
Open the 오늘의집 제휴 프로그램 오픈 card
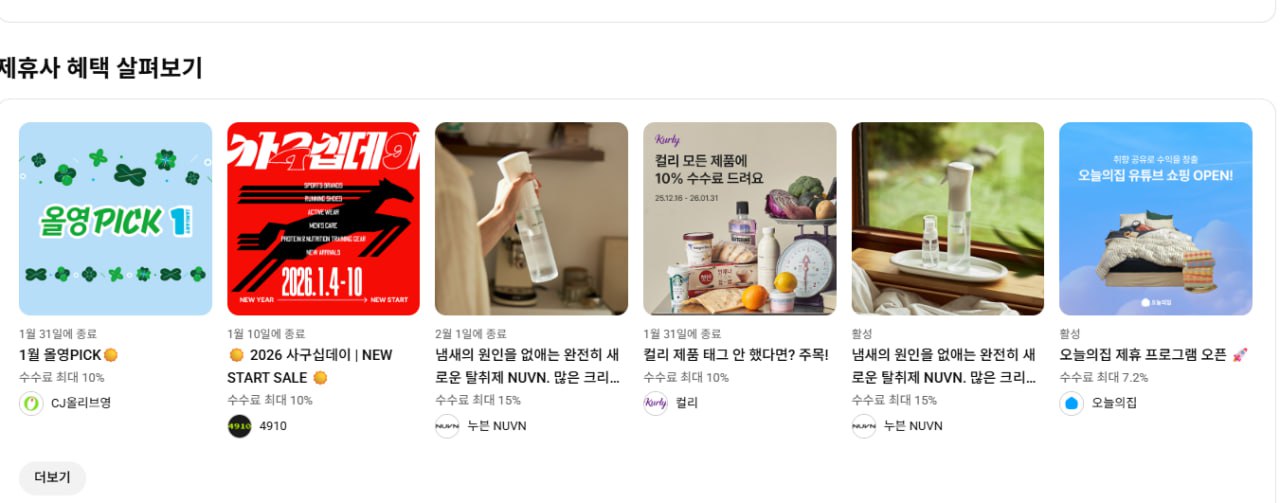[x=1155, y=219]
